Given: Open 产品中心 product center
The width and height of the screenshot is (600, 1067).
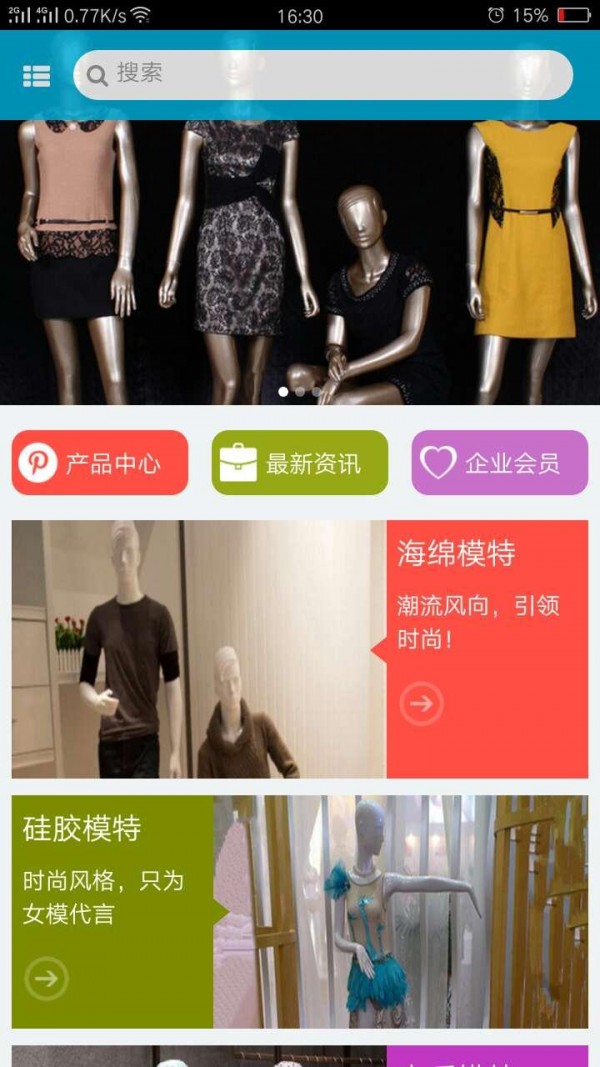Looking at the screenshot, I should click(x=100, y=463).
